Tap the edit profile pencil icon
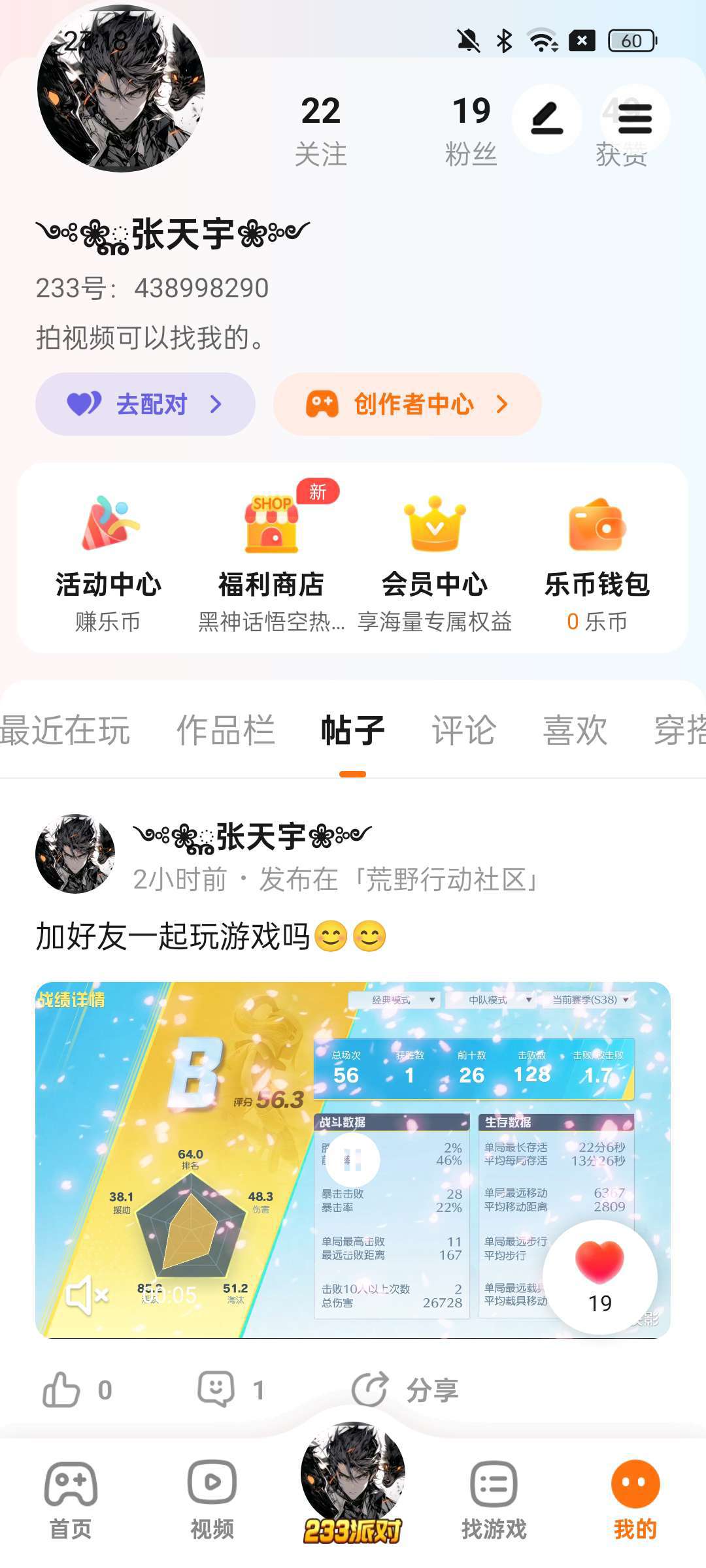This screenshot has height=1568, width=706. [546, 119]
